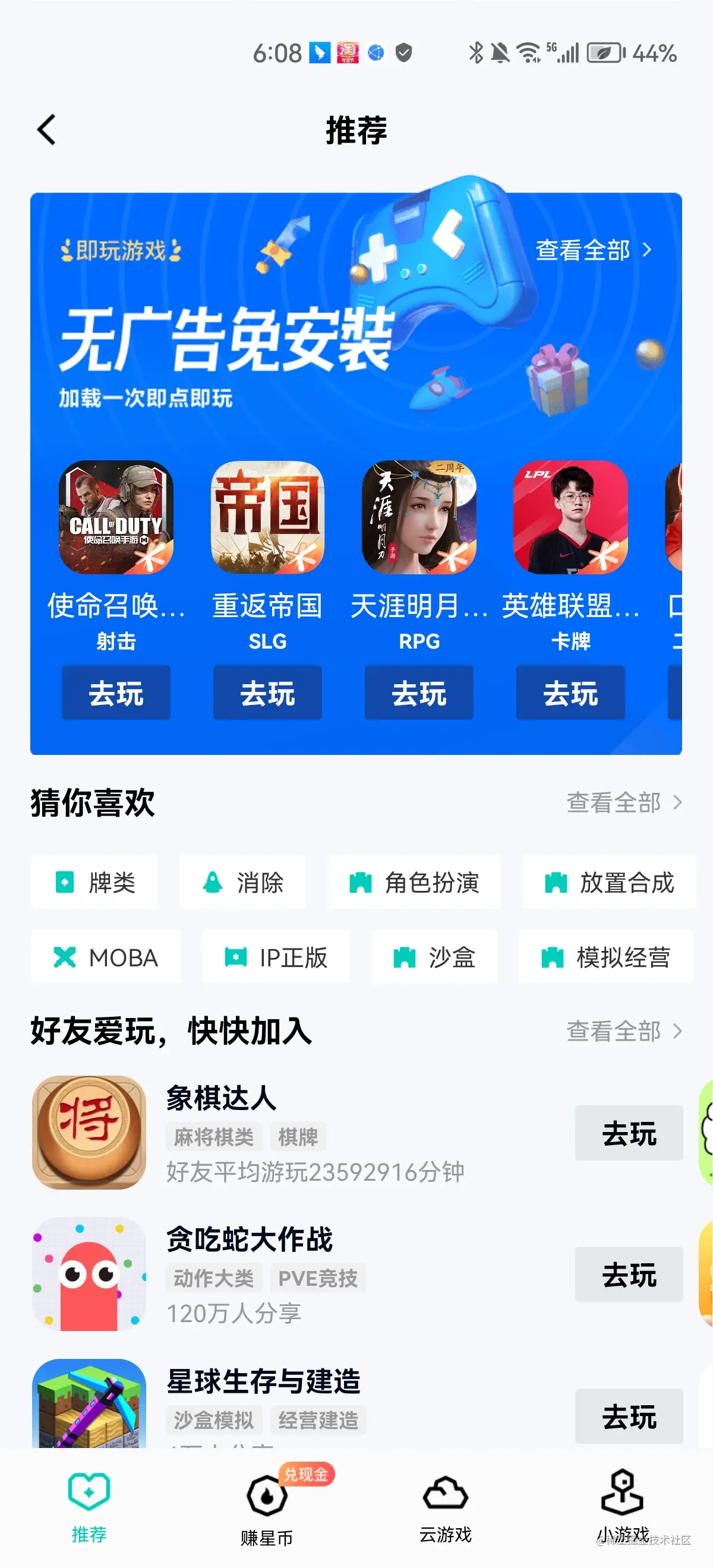Play 重返帝国 via its 去玩 button
Viewport: 713px width, 1568px height.
267,693
